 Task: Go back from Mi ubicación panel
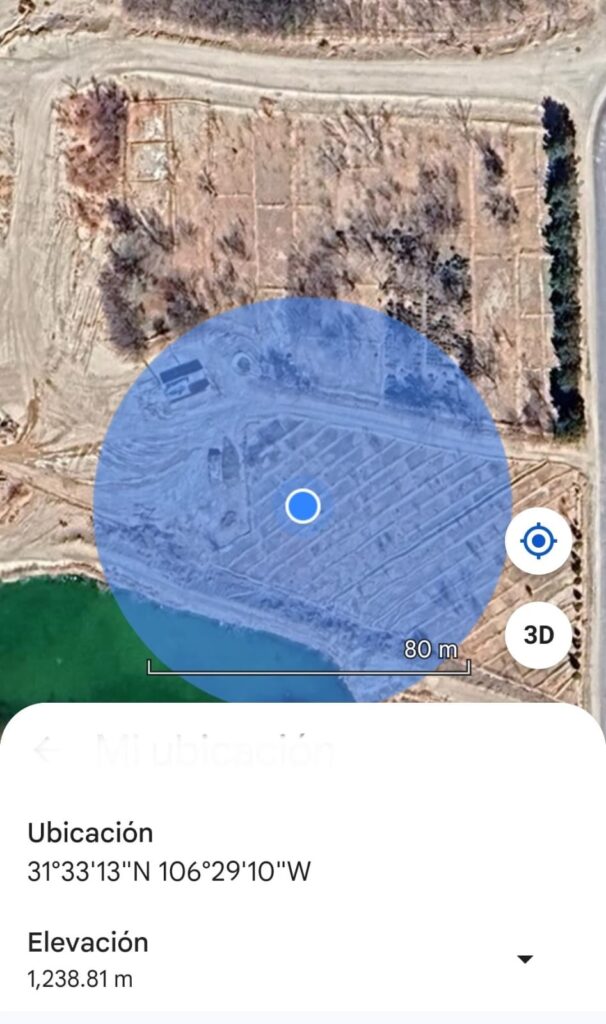click(47, 750)
